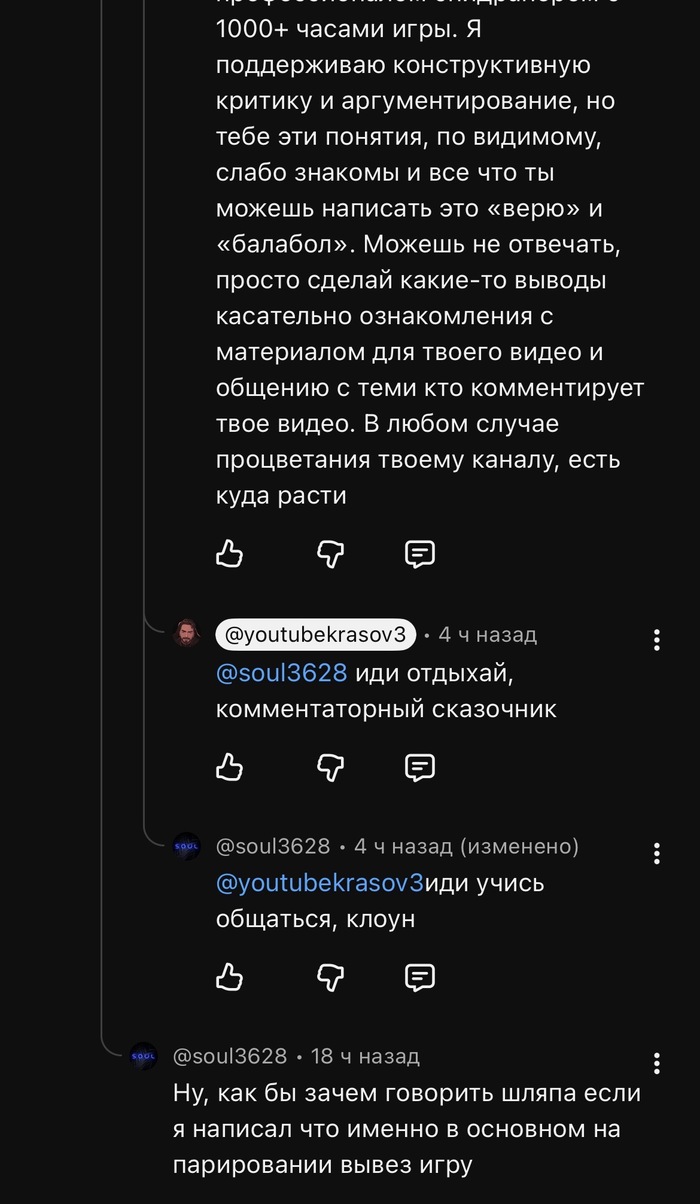Open options menu for @youtubekrasov3's reply

[656, 640]
